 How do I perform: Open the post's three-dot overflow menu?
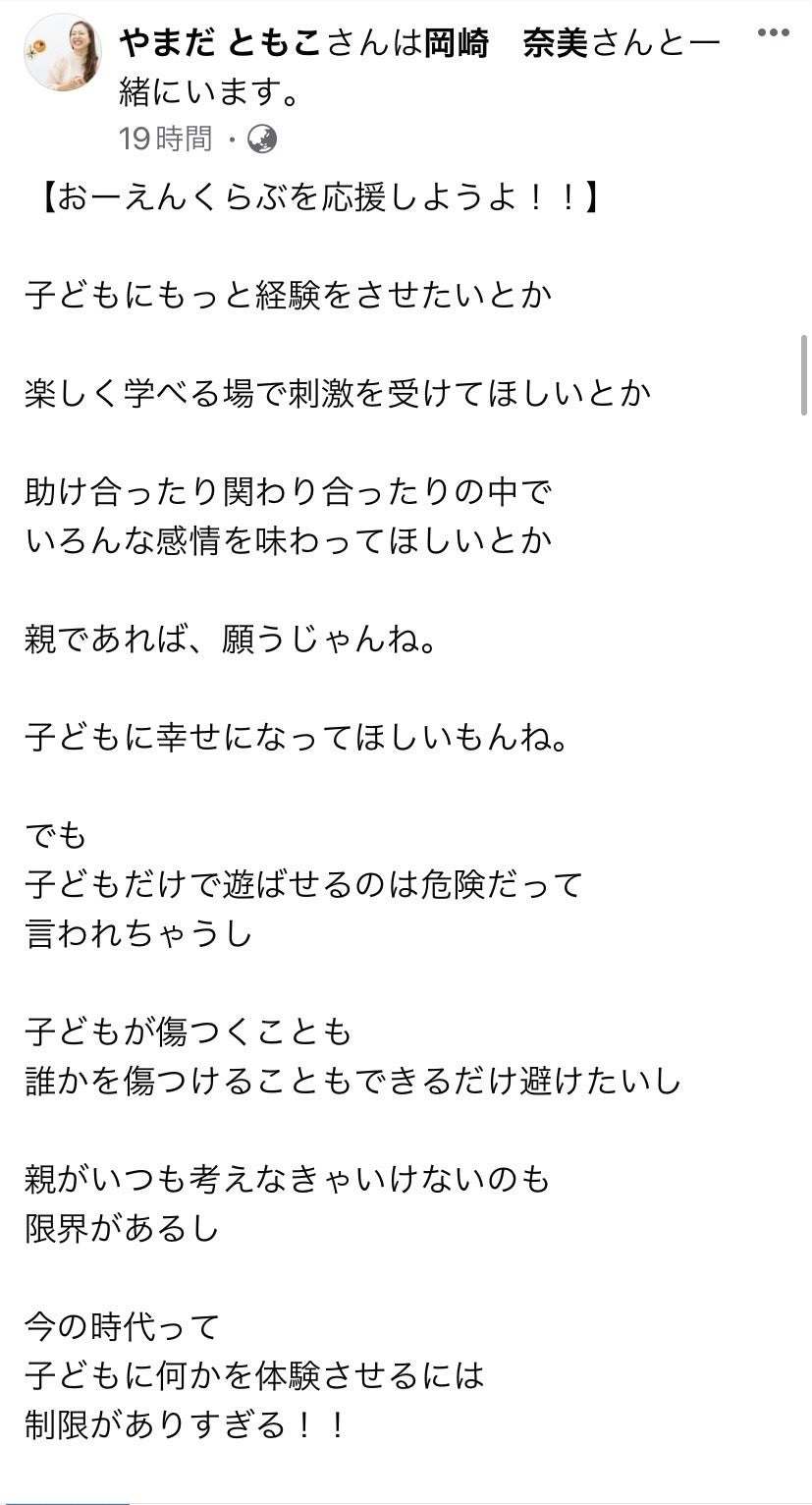click(774, 33)
